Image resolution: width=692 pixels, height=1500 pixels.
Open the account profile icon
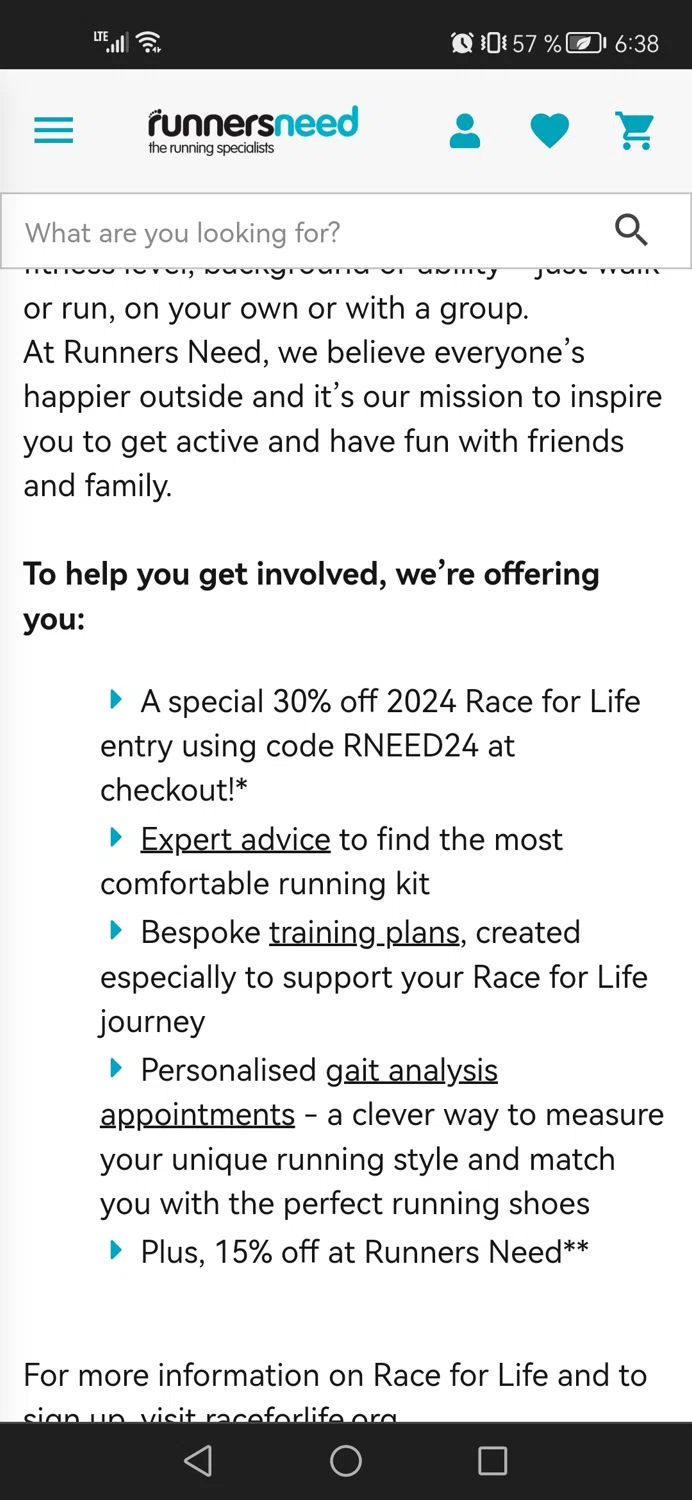click(465, 131)
